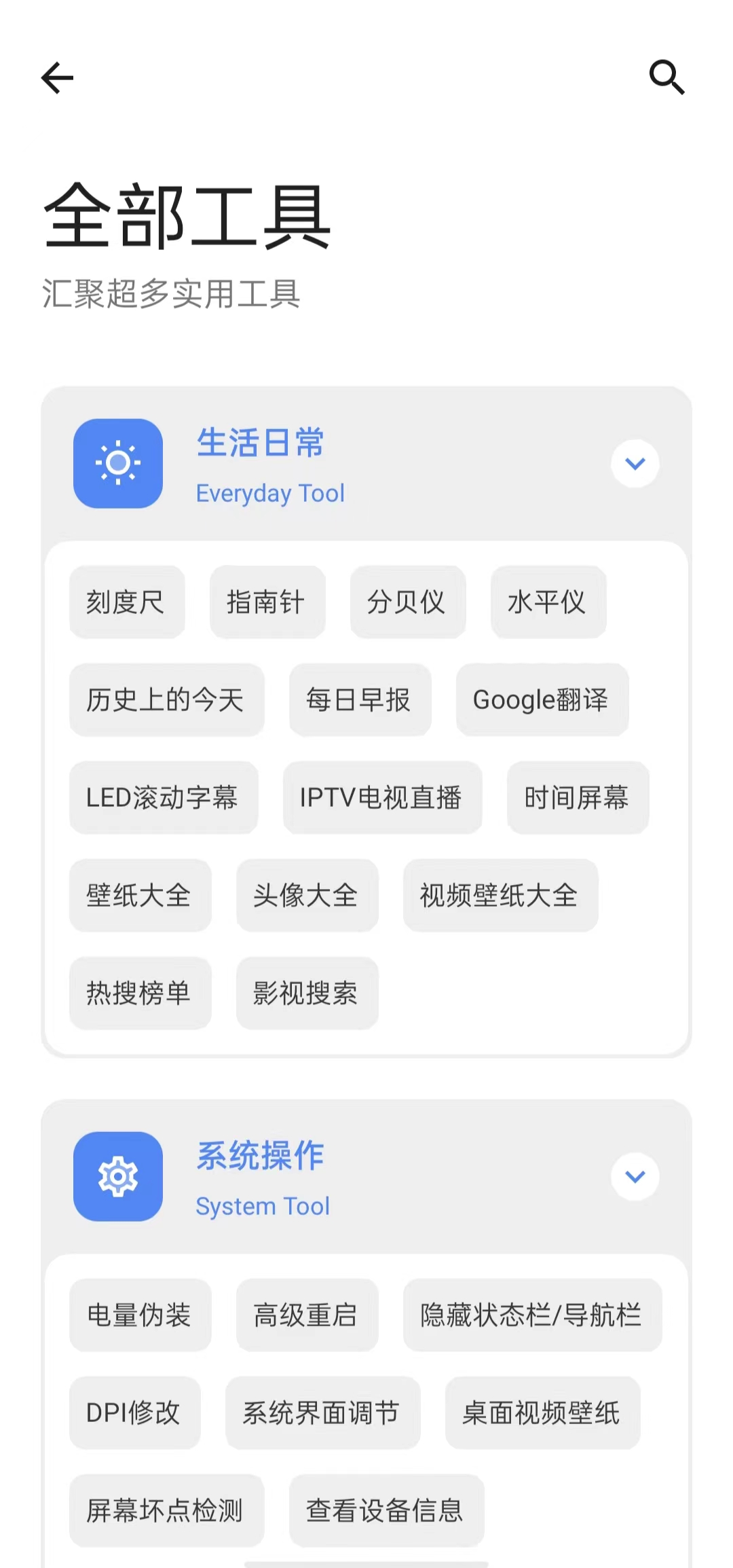
Task: Open the search magnifier icon
Action: (666, 77)
